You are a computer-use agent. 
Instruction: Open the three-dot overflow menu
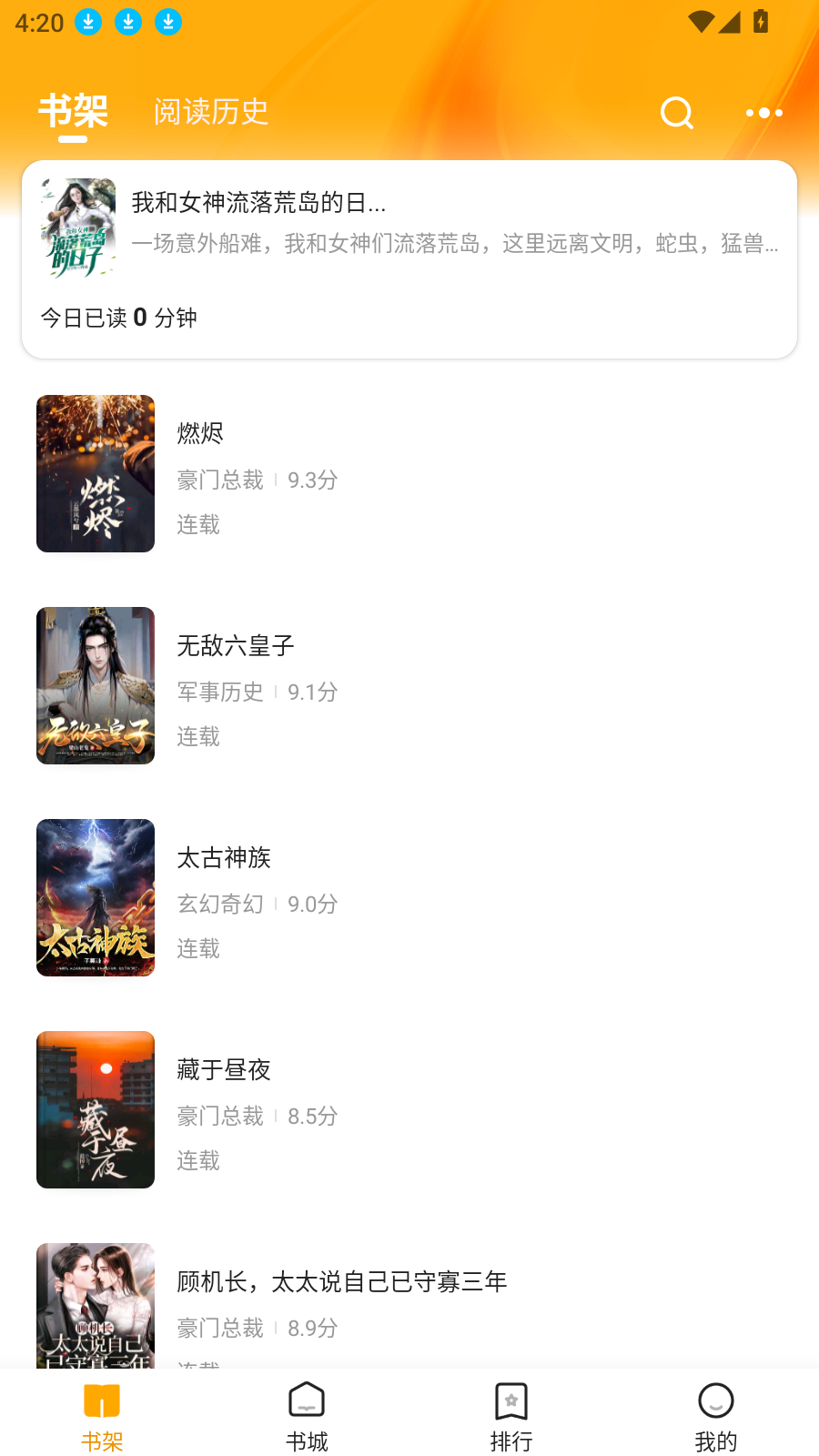coord(763,113)
